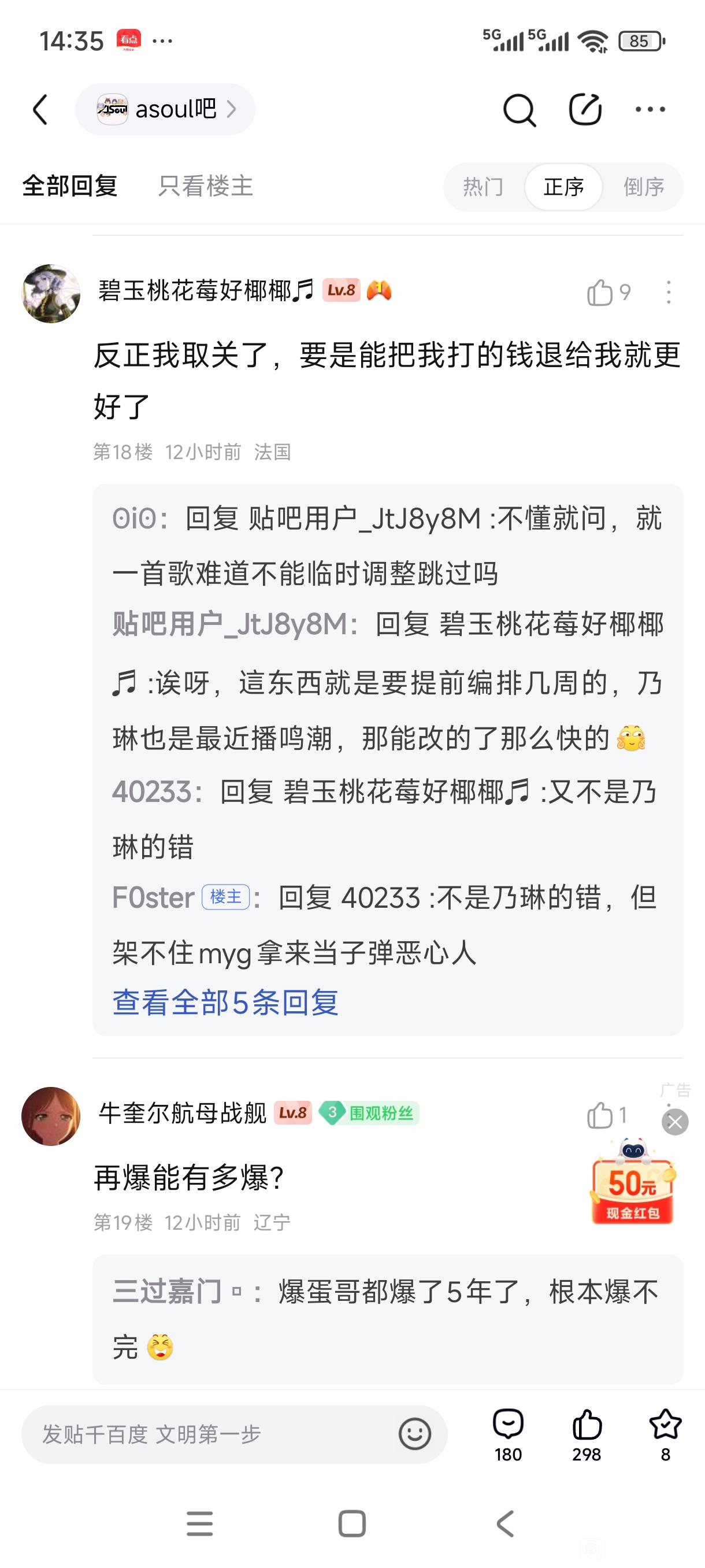The width and height of the screenshot is (705, 1568).
Task: Open the top-right overflow menu
Action: (x=650, y=110)
